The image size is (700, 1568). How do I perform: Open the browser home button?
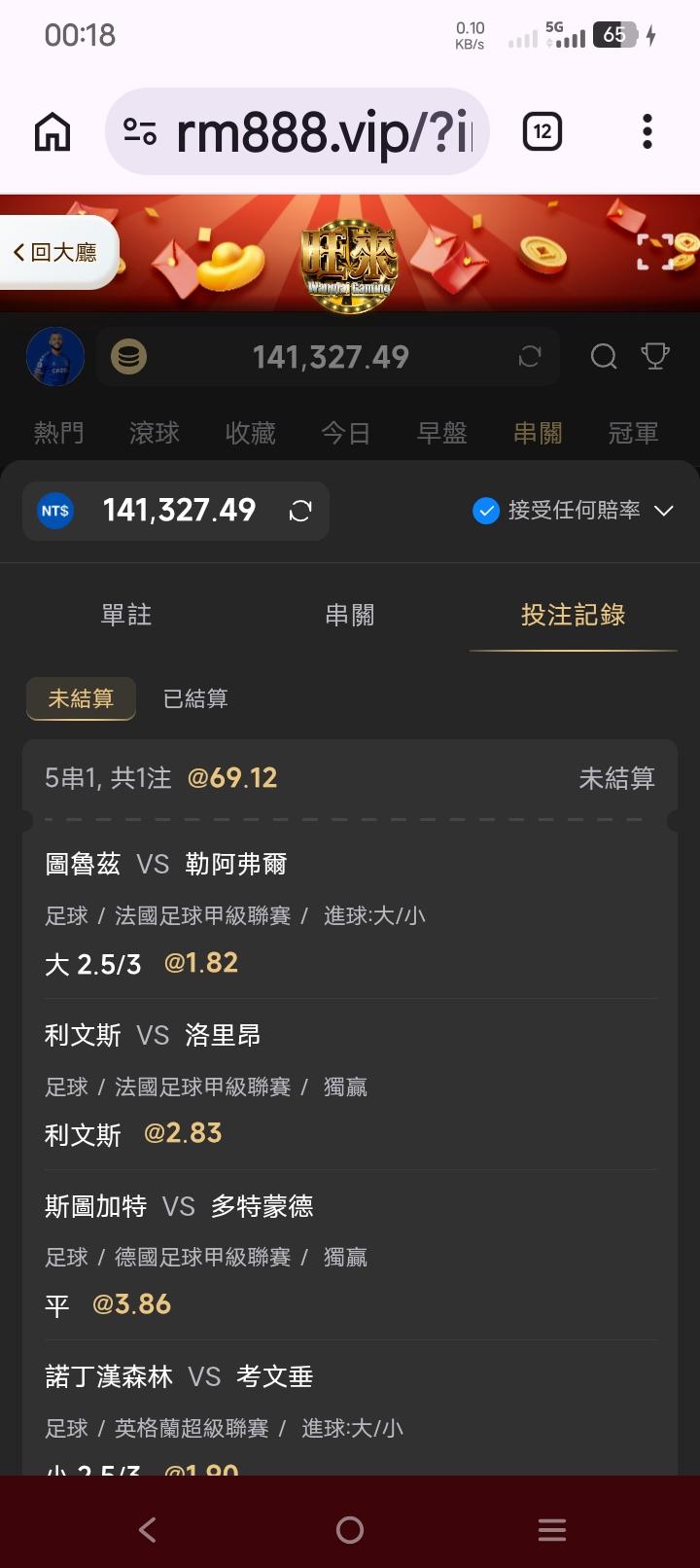point(52,131)
